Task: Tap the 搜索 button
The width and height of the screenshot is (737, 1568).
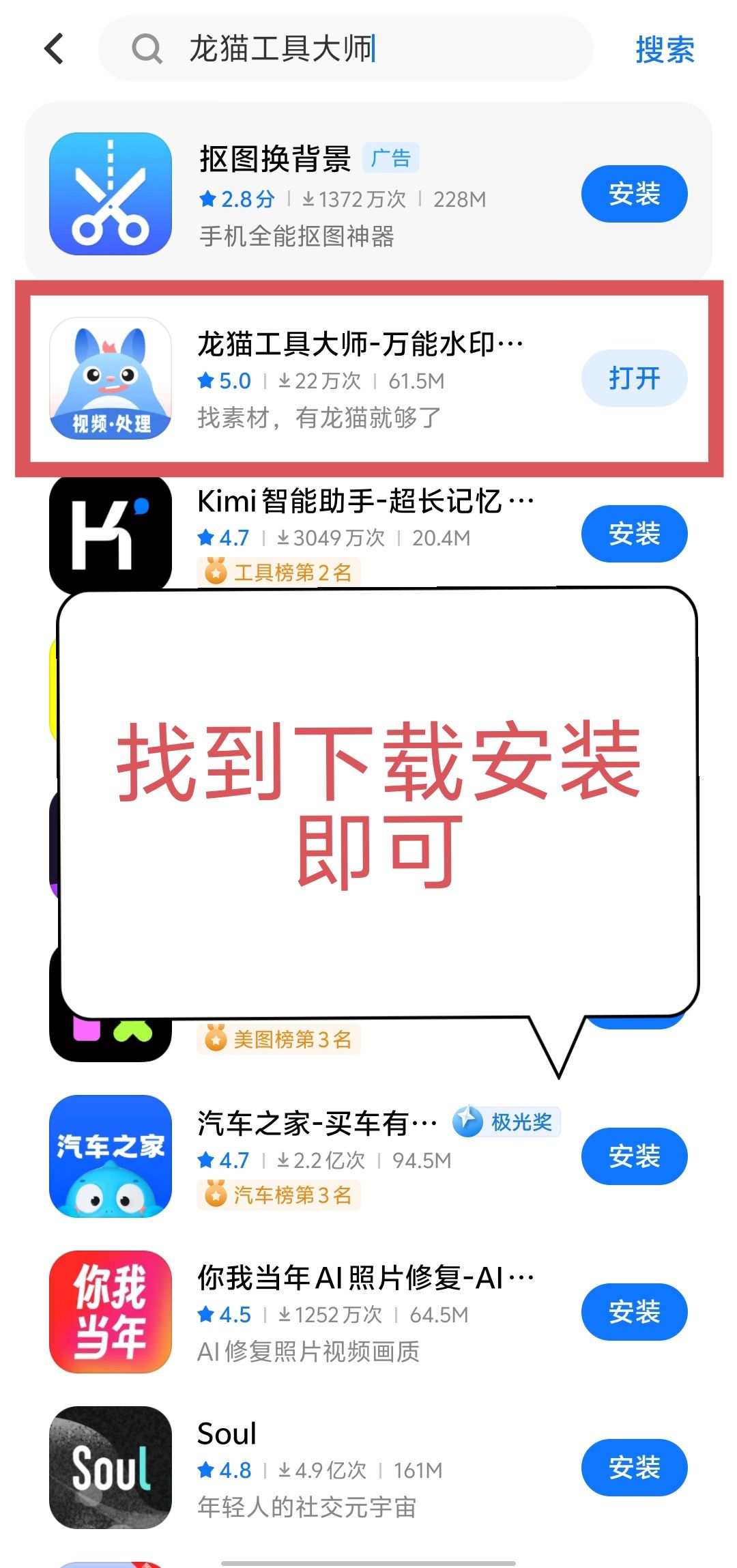Action: click(665, 50)
